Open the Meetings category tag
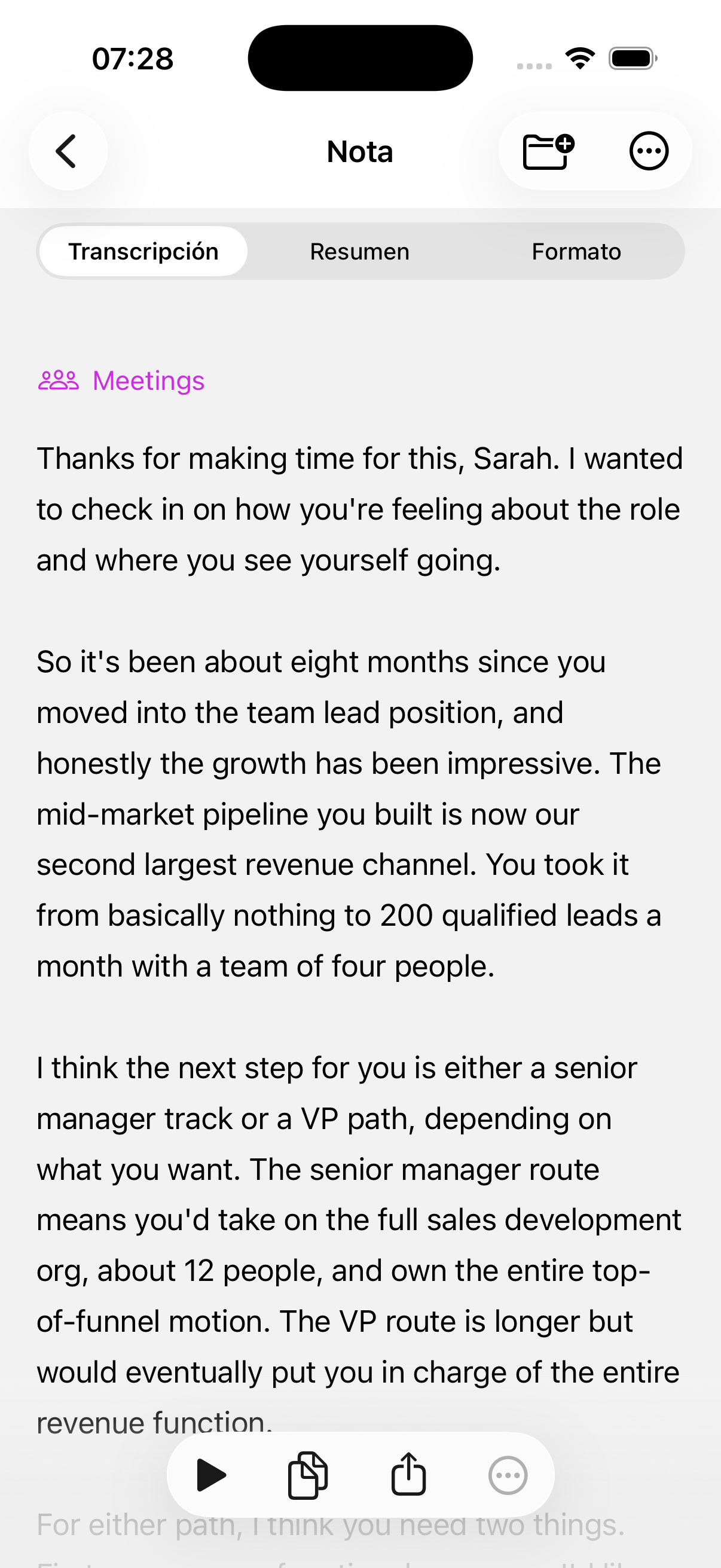This screenshot has width=721, height=1568. [122, 381]
